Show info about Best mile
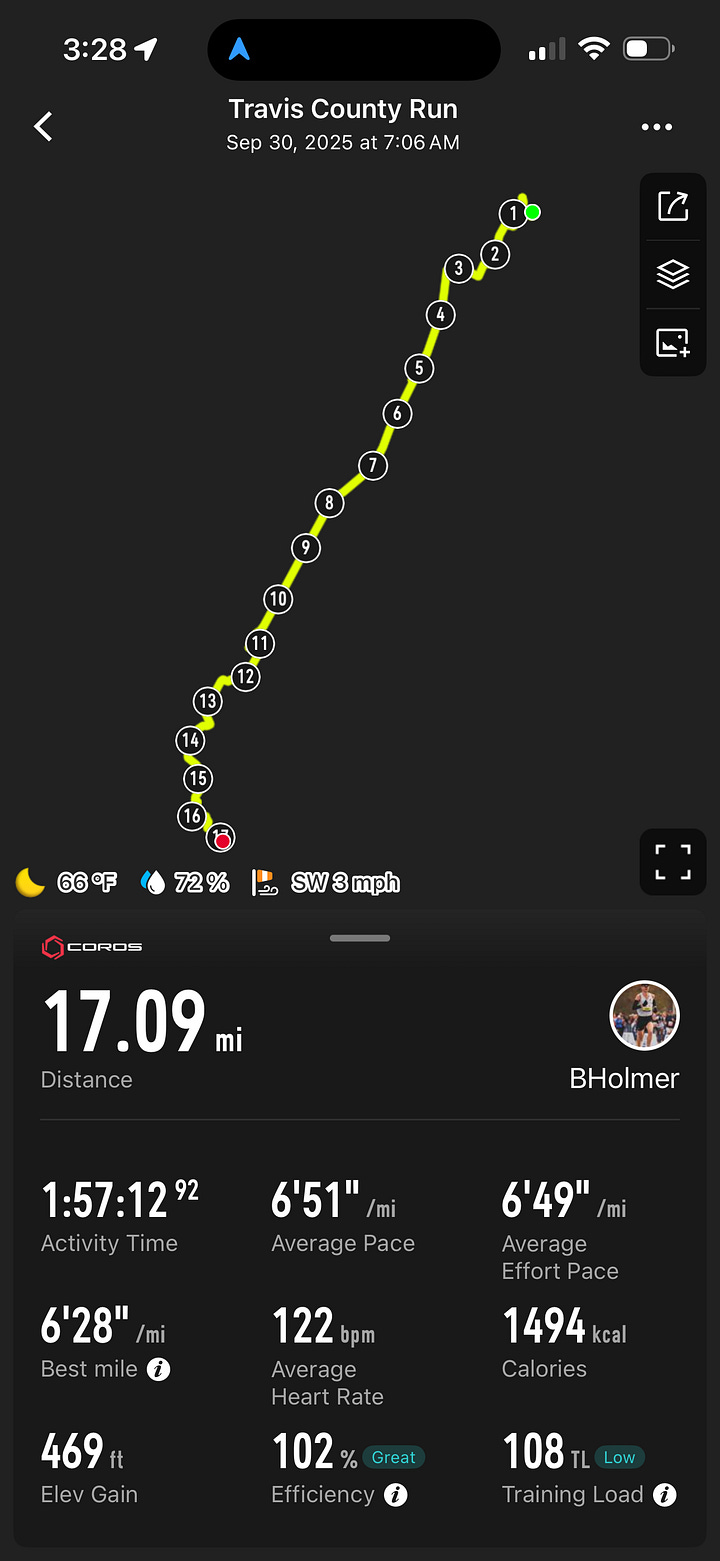720x1561 pixels. (158, 1370)
